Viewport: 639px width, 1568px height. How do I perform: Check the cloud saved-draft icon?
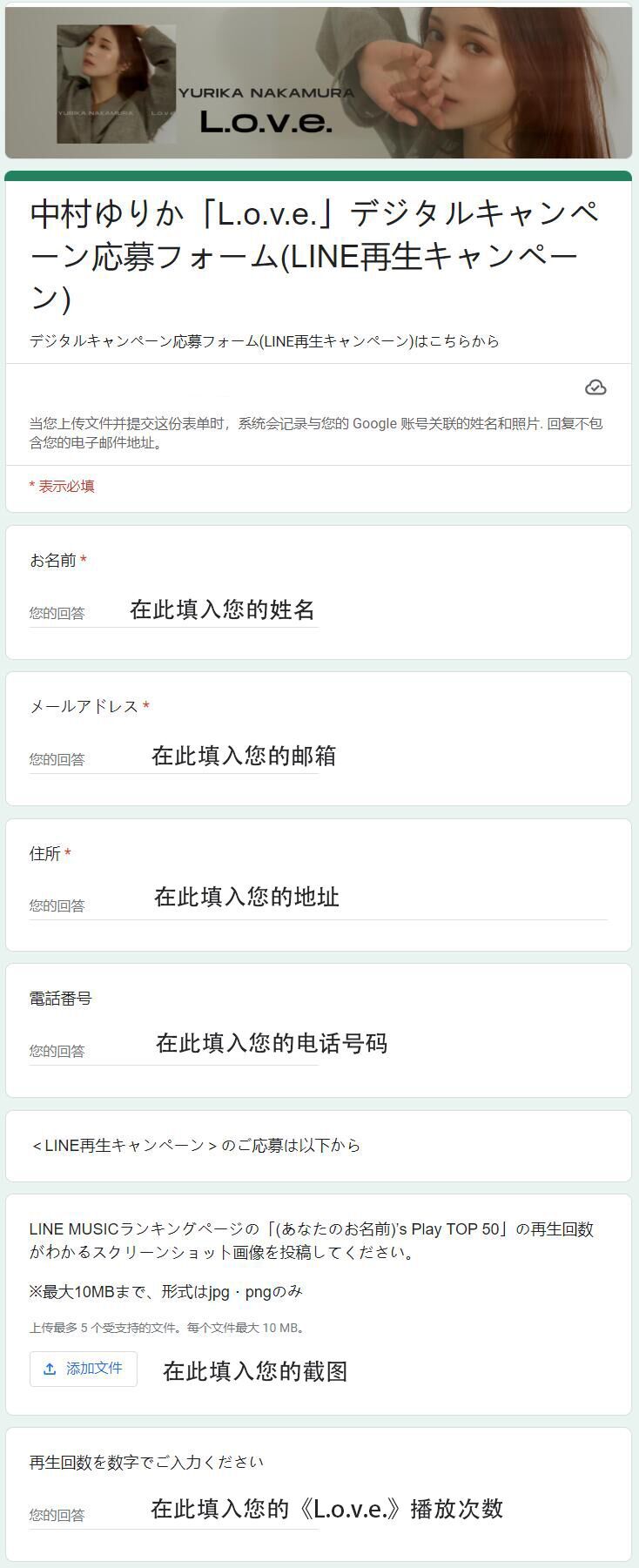(595, 387)
